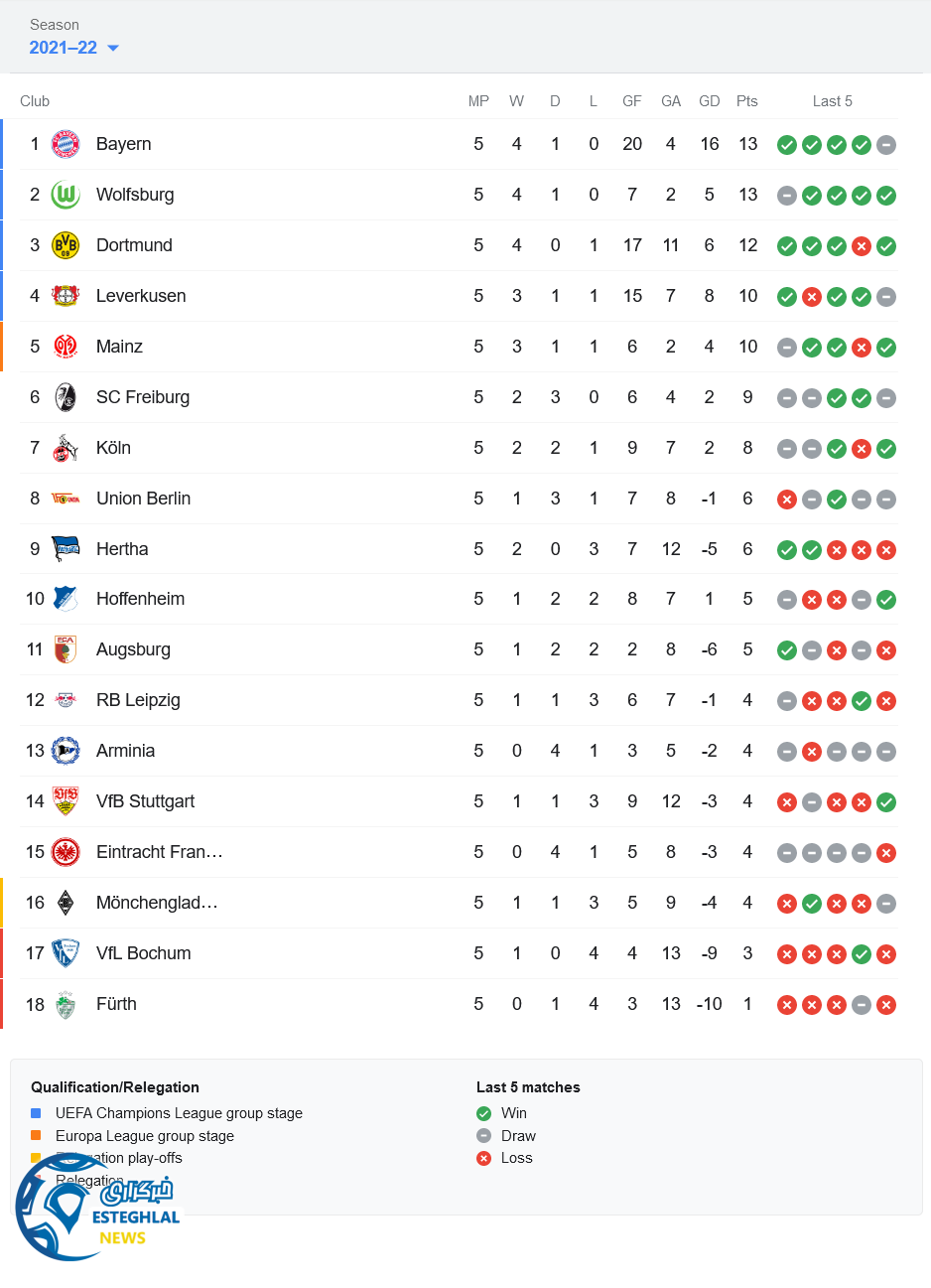The image size is (931, 1288).
Task: Select Augsburg in the standings
Action: point(133,649)
